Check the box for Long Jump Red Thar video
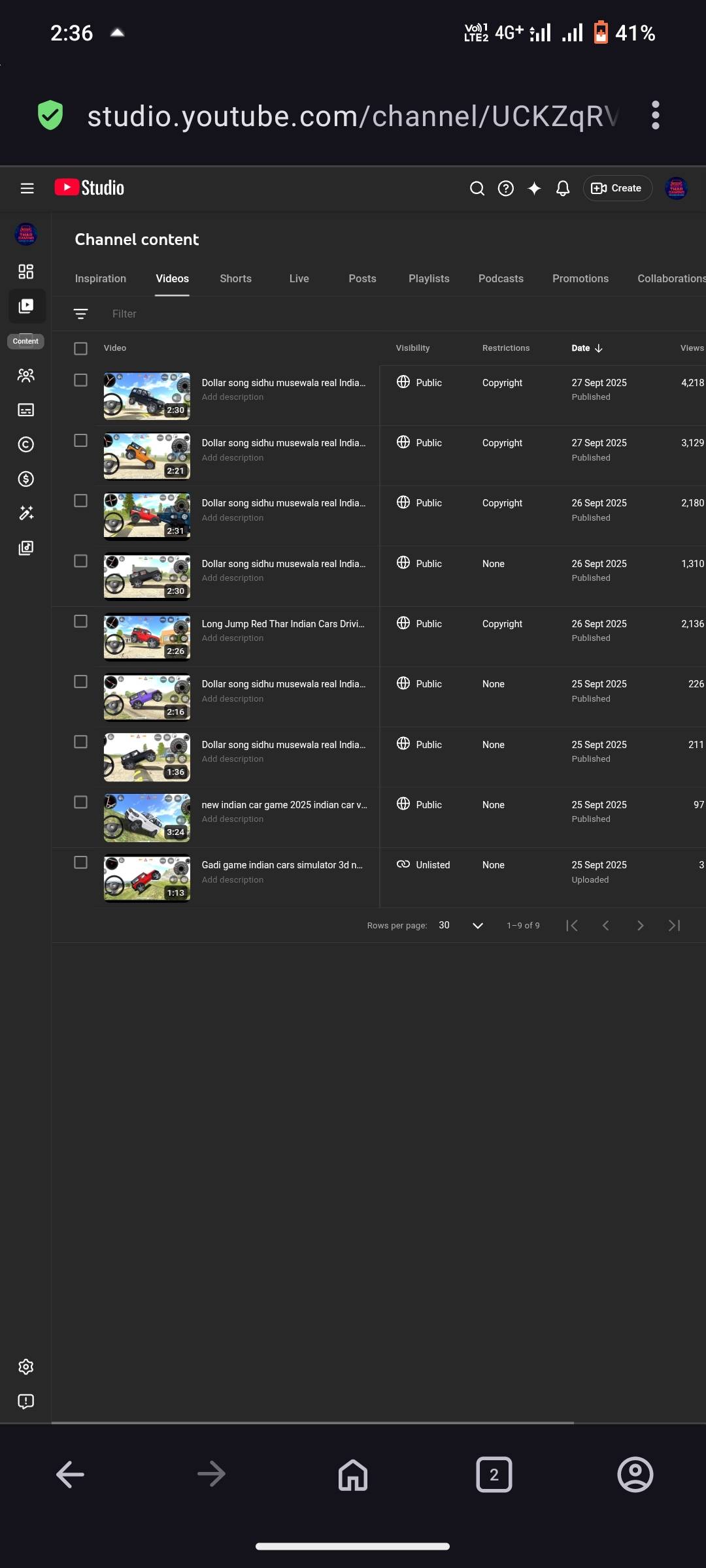 pyautogui.click(x=80, y=621)
